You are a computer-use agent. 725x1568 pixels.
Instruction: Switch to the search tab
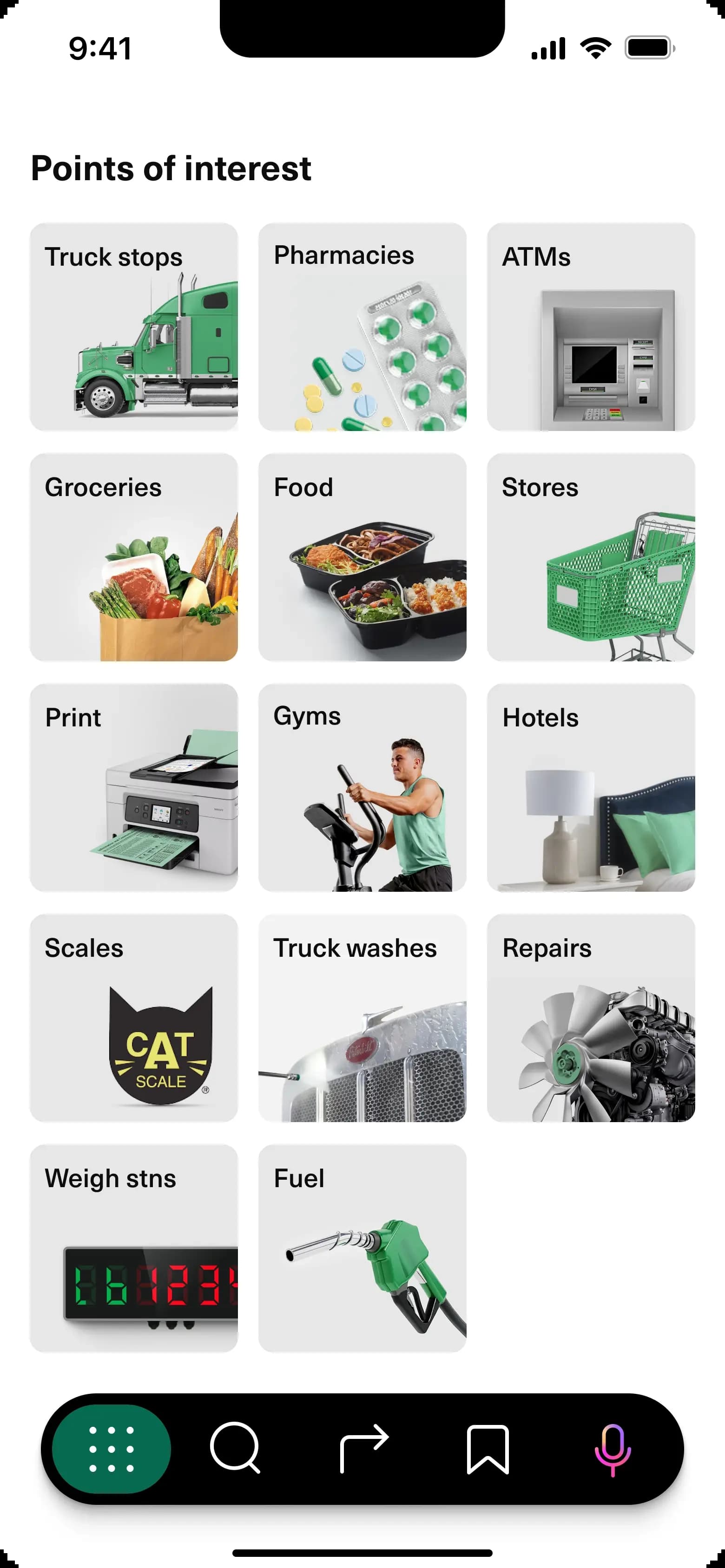coord(235,1449)
